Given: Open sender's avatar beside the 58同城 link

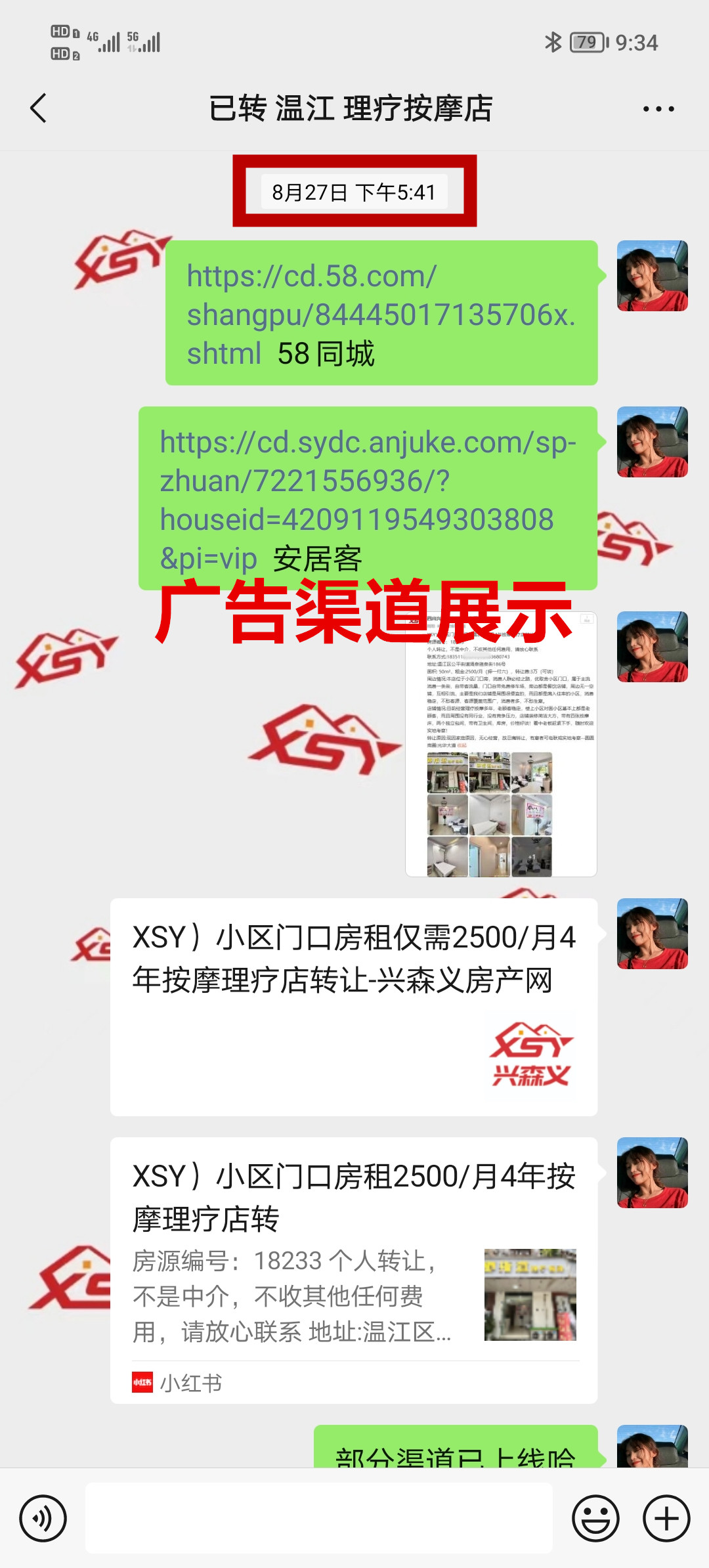Looking at the screenshot, I should (x=652, y=276).
